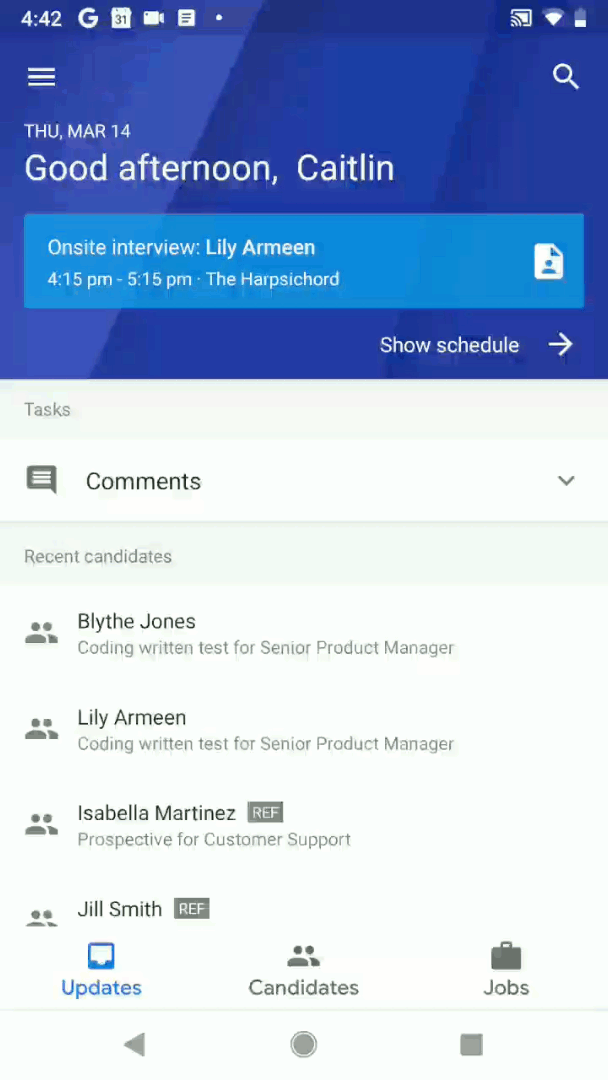Image resolution: width=608 pixels, height=1080 pixels.
Task: Tap Show schedule
Action: pyautogui.click(x=476, y=344)
